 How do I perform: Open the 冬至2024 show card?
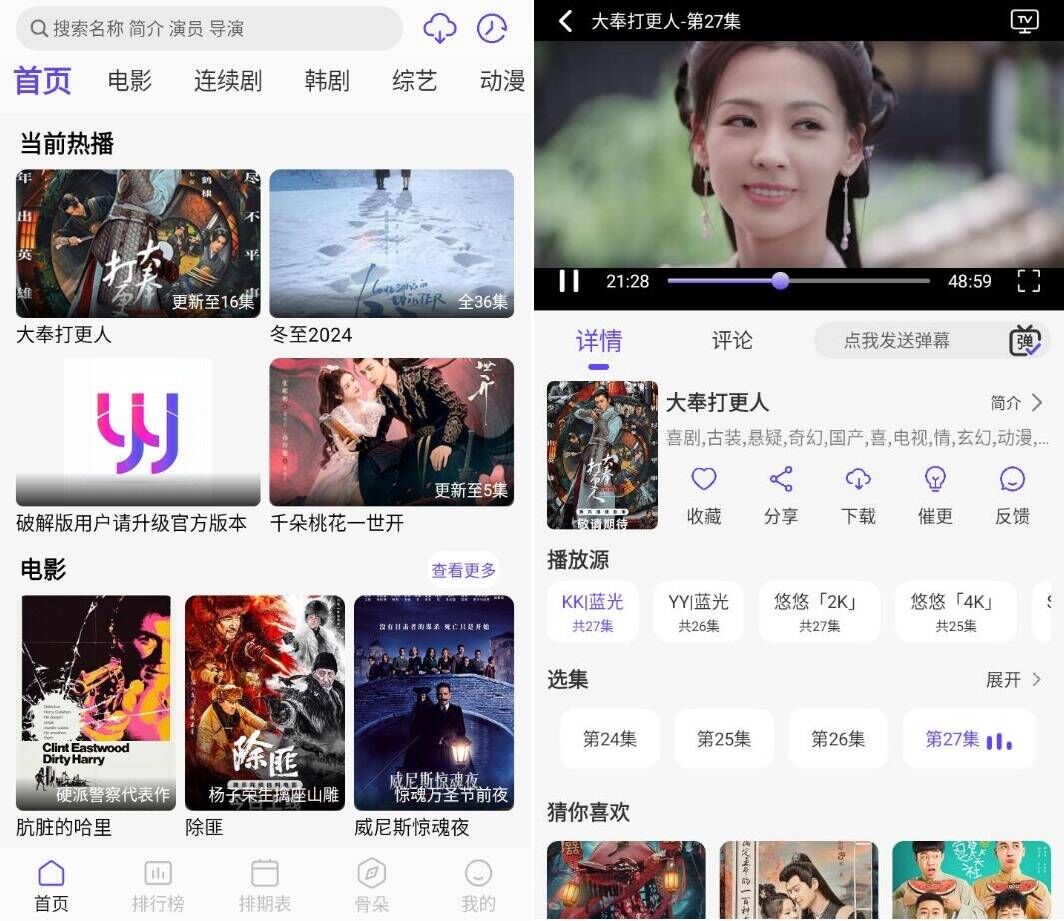click(391, 244)
